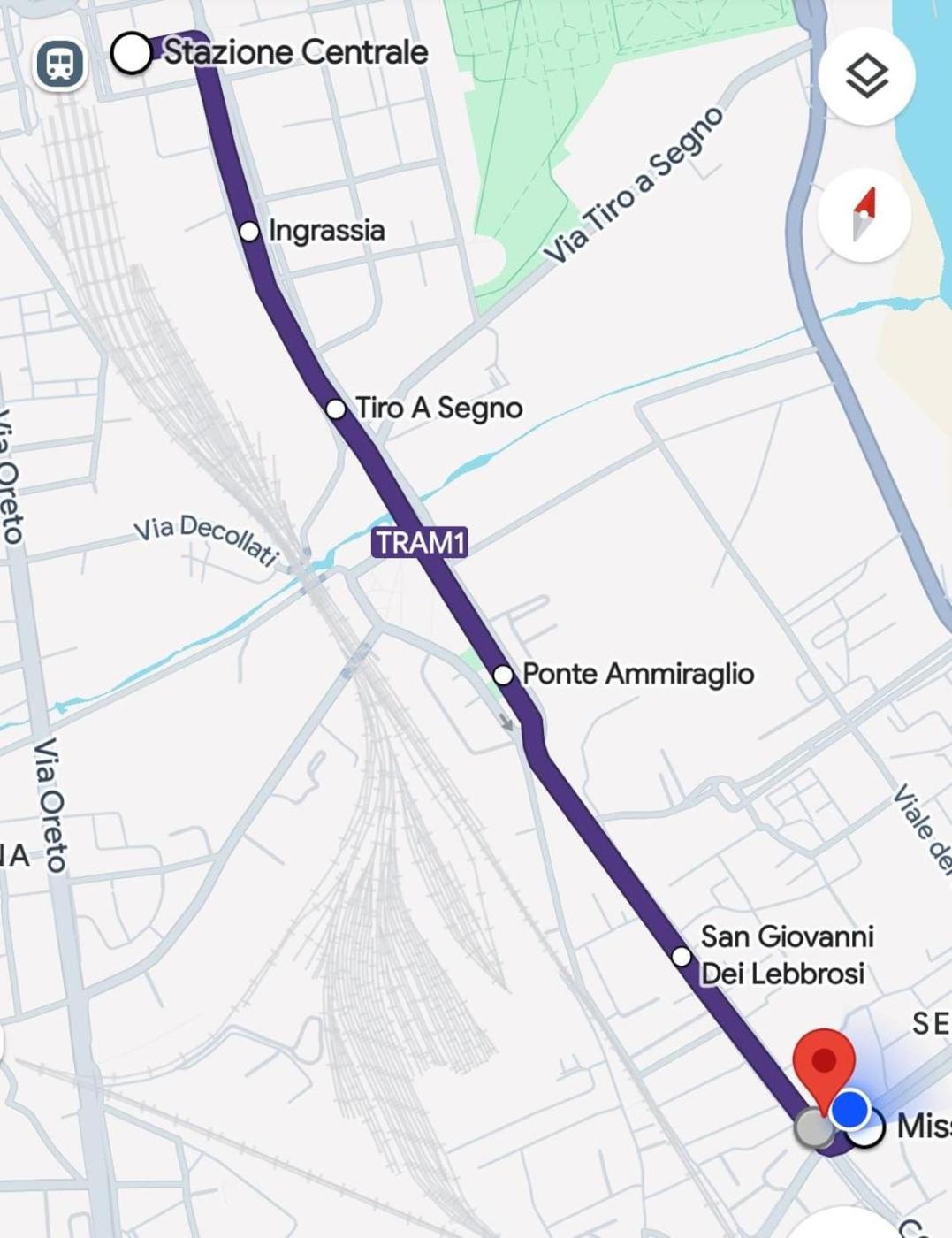The width and height of the screenshot is (952, 1238).
Task: Select the Ingrassia tram stop
Action: click(249, 232)
